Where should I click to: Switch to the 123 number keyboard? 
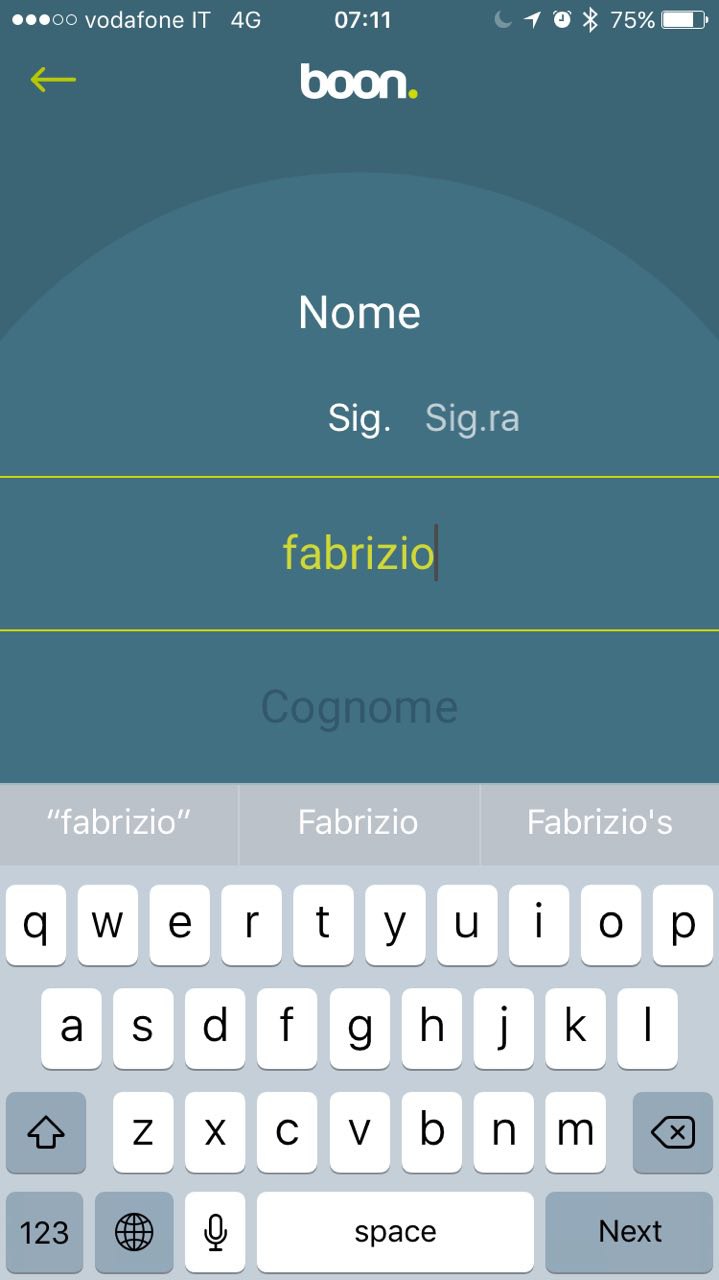pyautogui.click(x=45, y=1231)
